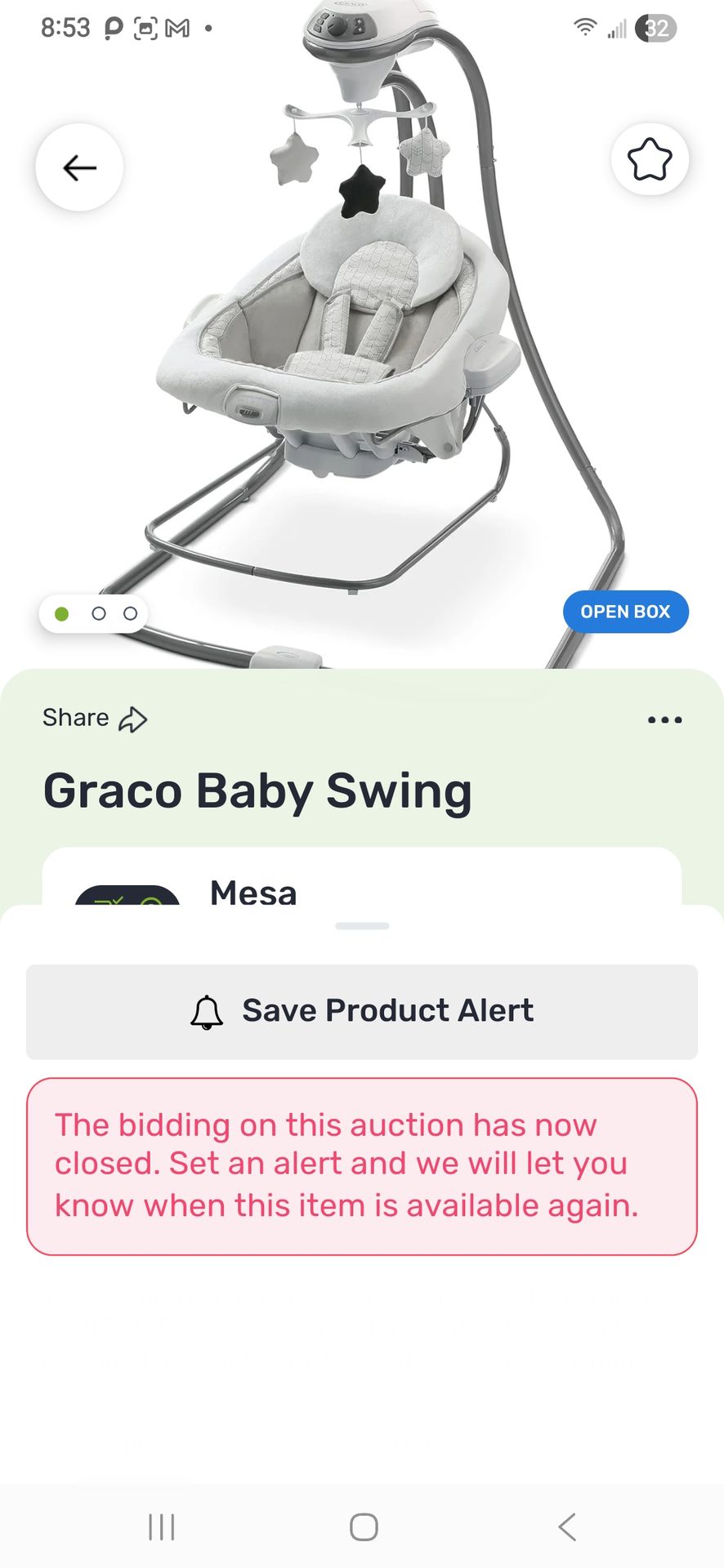This screenshot has width=724, height=1568.
Task: Open the three-dot overflow menu
Action: (664, 719)
